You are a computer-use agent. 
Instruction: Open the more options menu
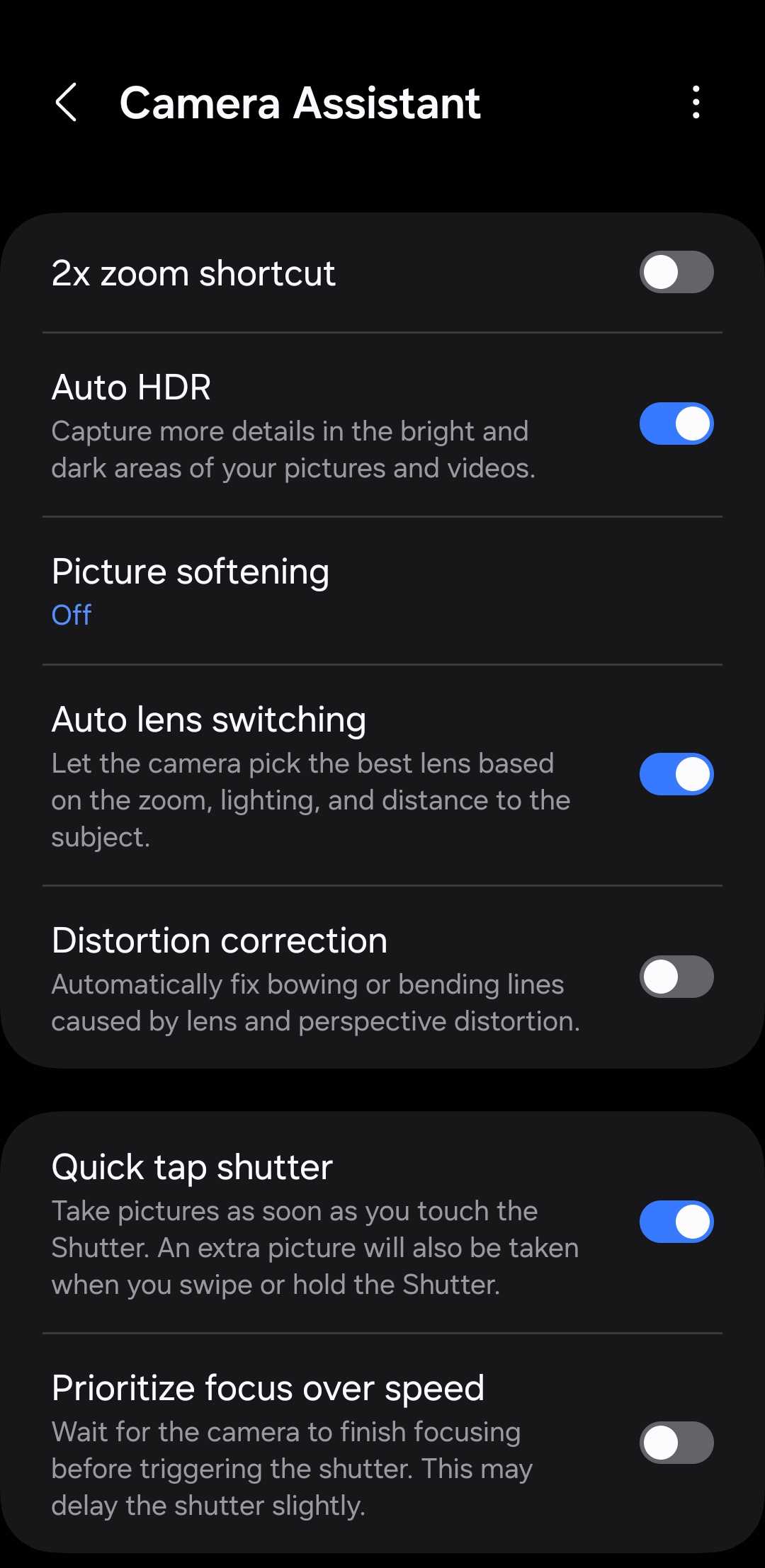[x=696, y=103]
